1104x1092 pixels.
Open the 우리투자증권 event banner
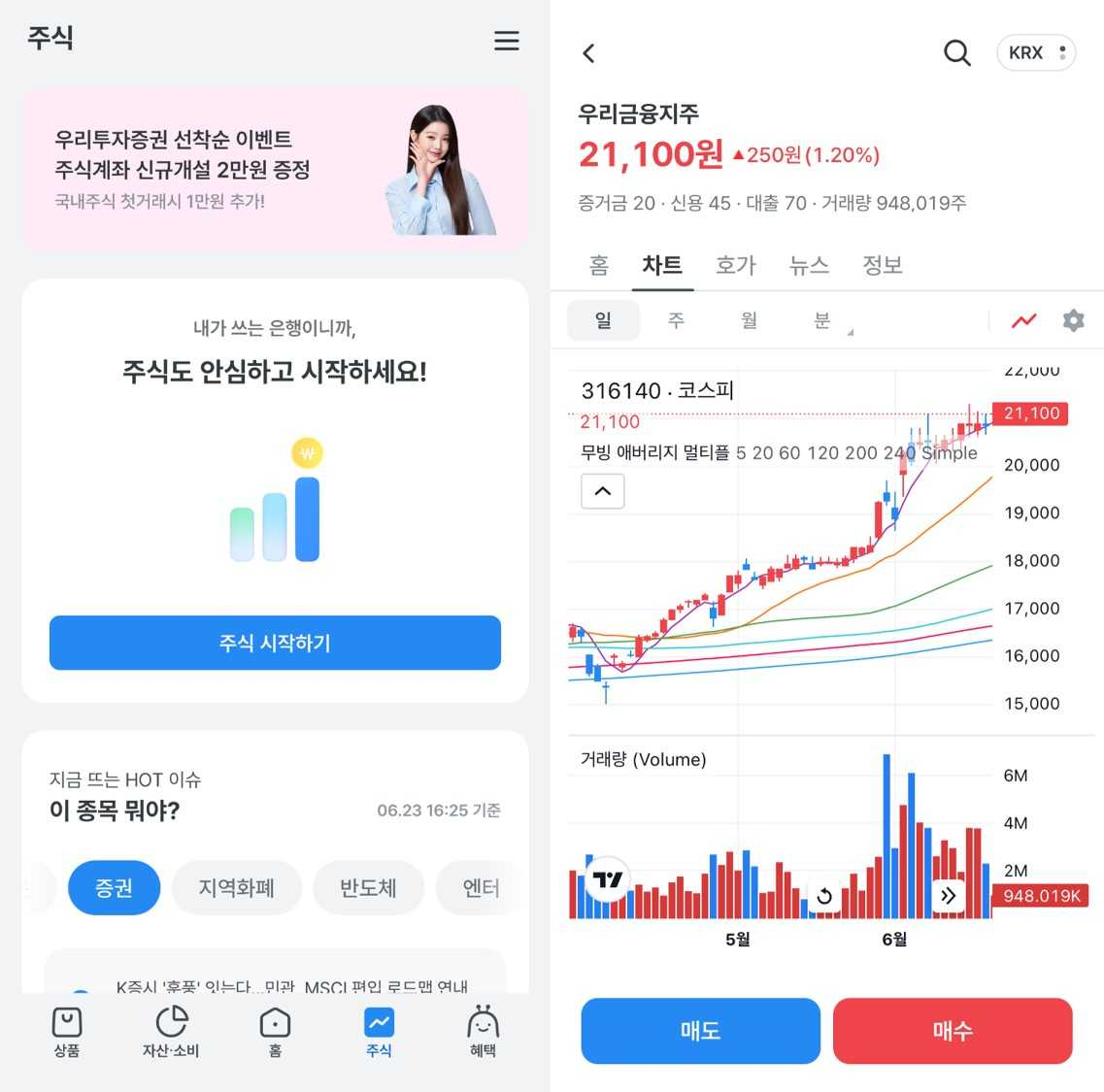(275, 170)
